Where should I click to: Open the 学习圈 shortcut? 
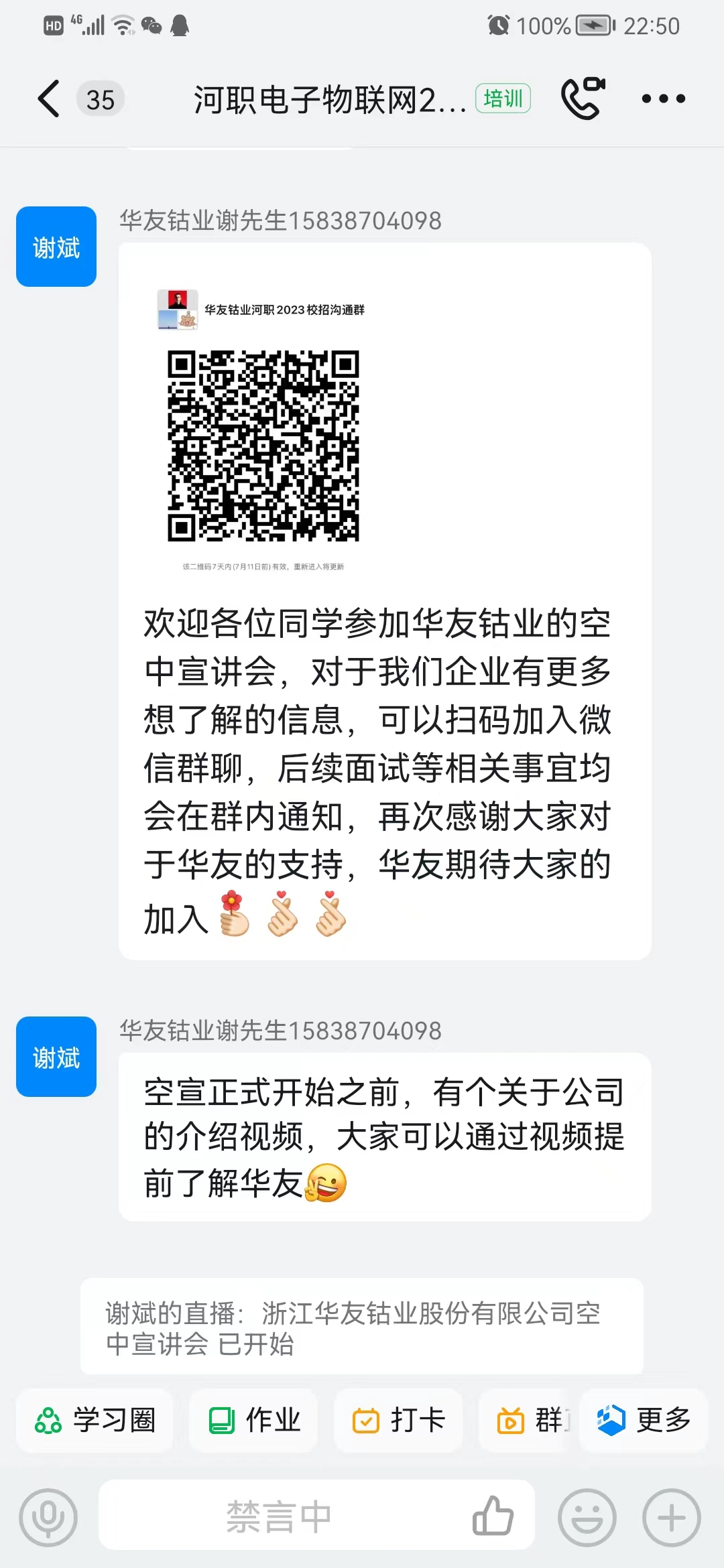[x=95, y=1420]
